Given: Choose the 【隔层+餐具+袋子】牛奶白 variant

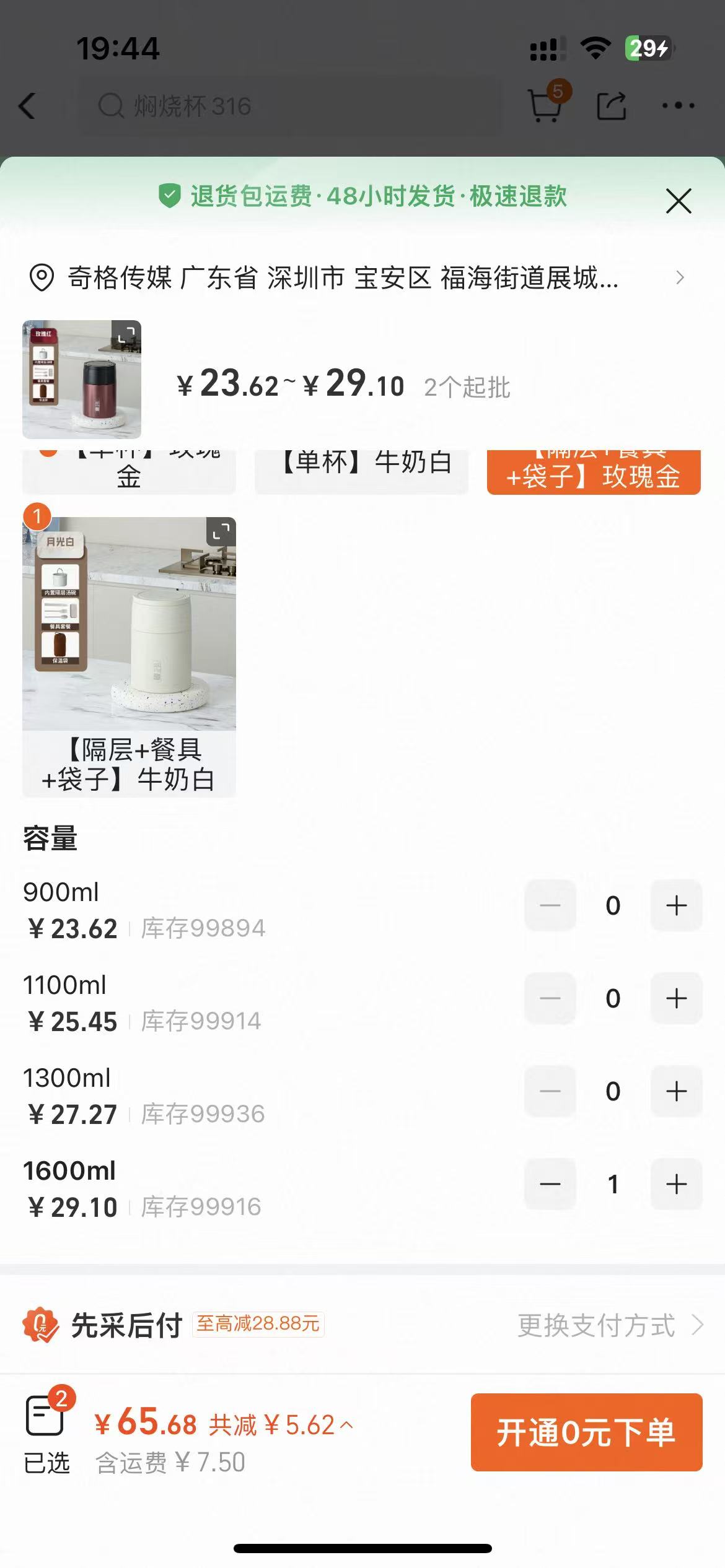Looking at the screenshot, I should coord(129,656).
